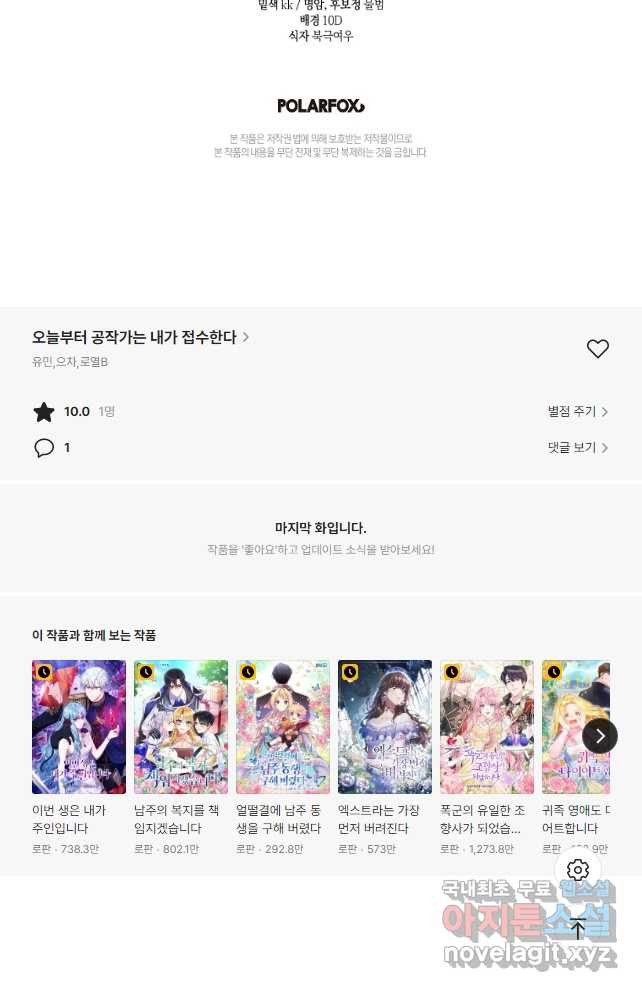Open 댓글 보기 to view comments
Screen dimensions: 642x992
click(x=577, y=448)
